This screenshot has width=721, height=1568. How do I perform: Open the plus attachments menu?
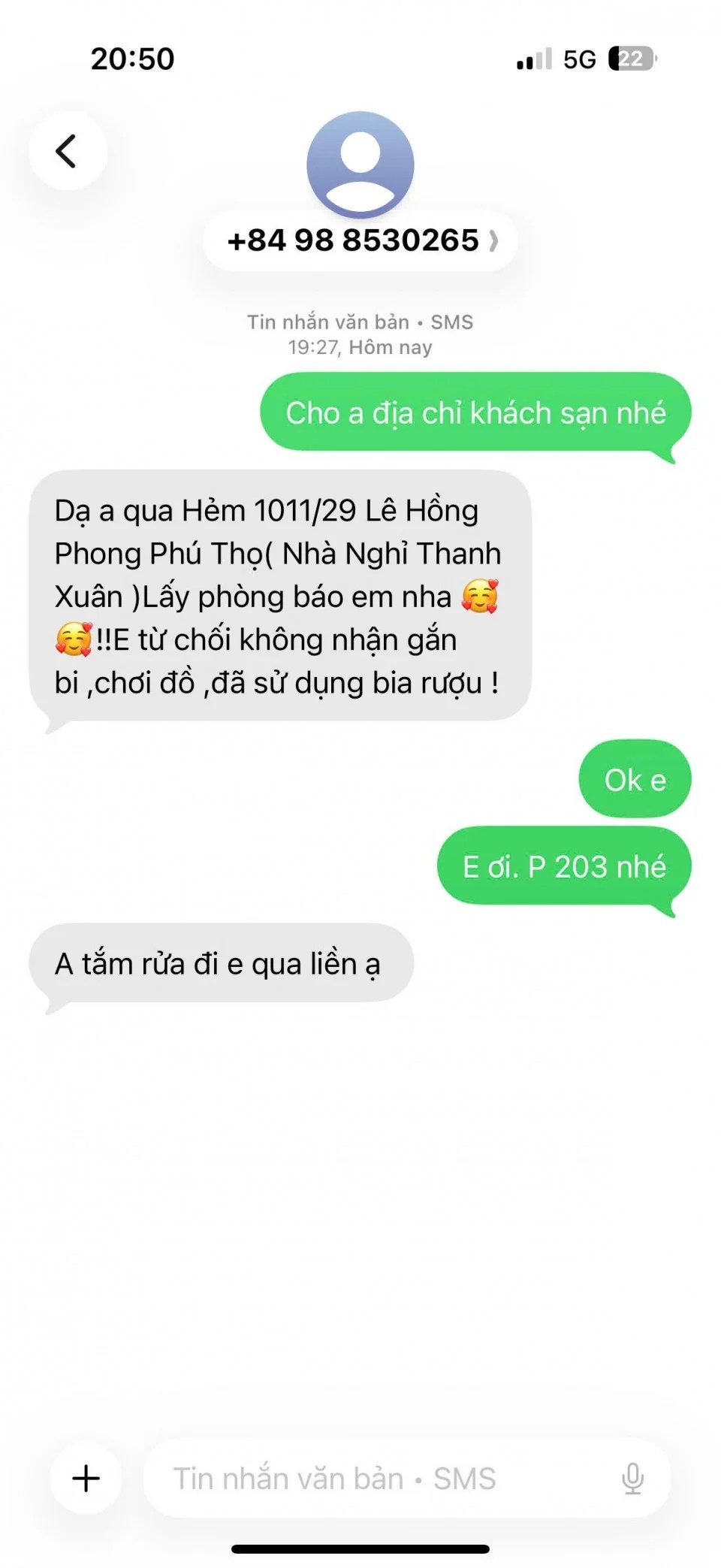coord(86,1478)
